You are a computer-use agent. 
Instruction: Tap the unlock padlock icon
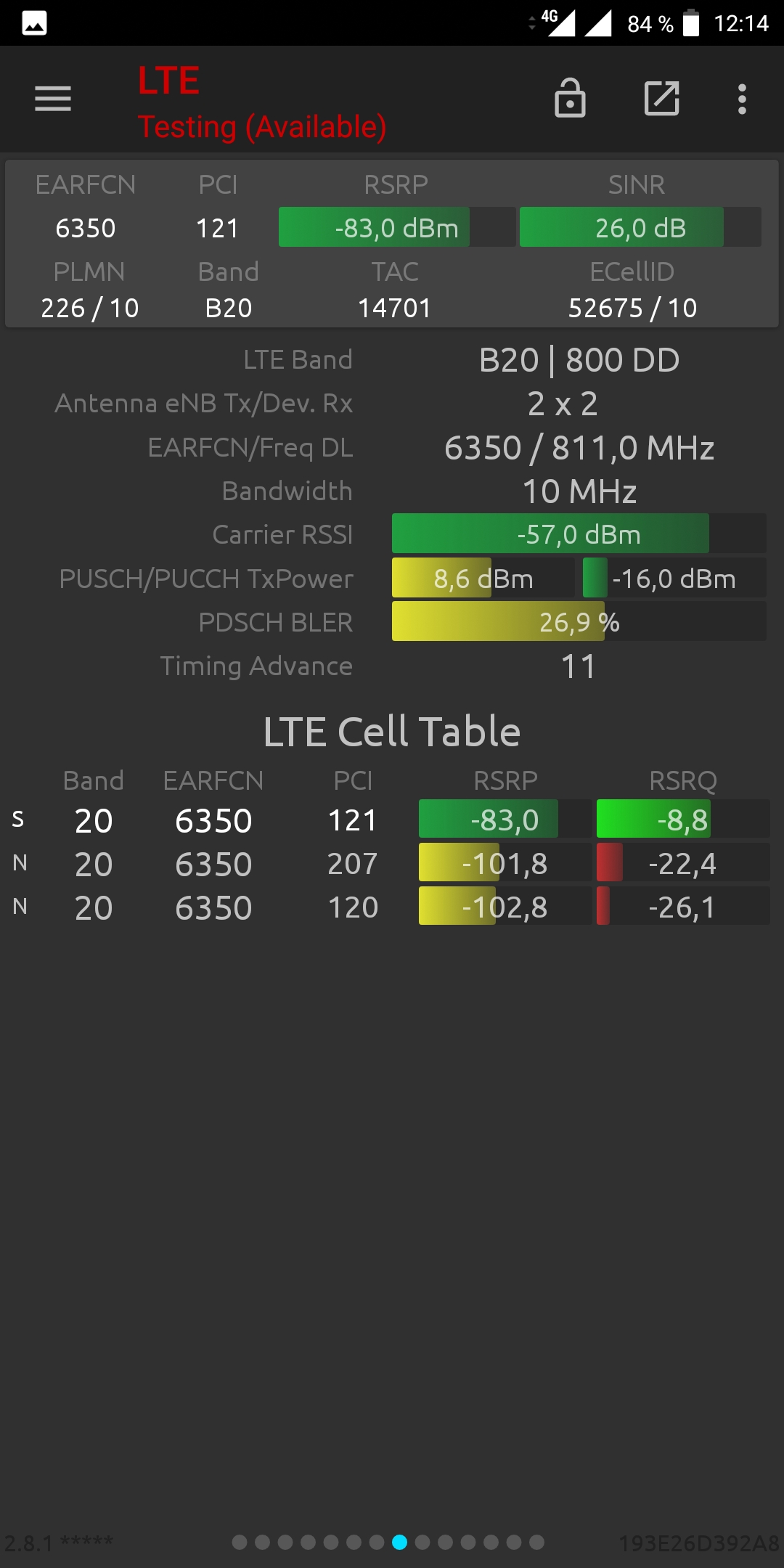point(570,98)
